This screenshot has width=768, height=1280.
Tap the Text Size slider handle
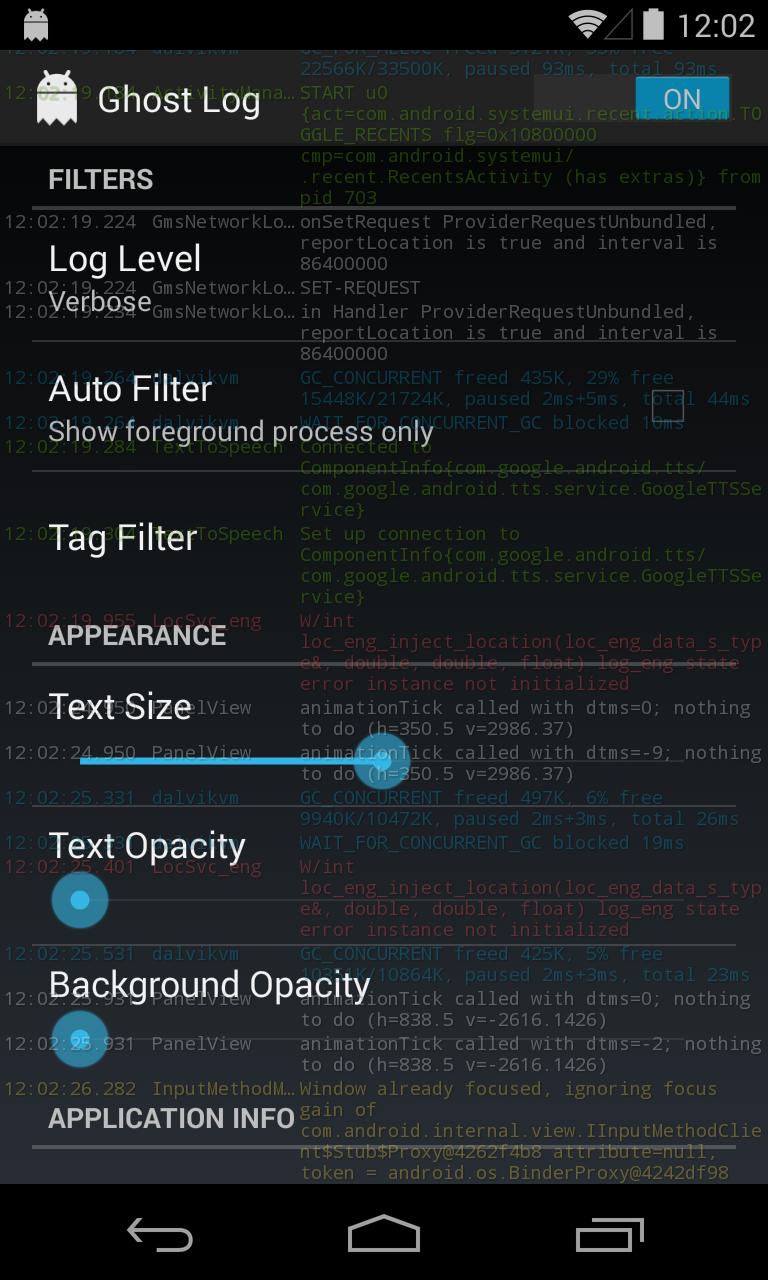coord(381,761)
